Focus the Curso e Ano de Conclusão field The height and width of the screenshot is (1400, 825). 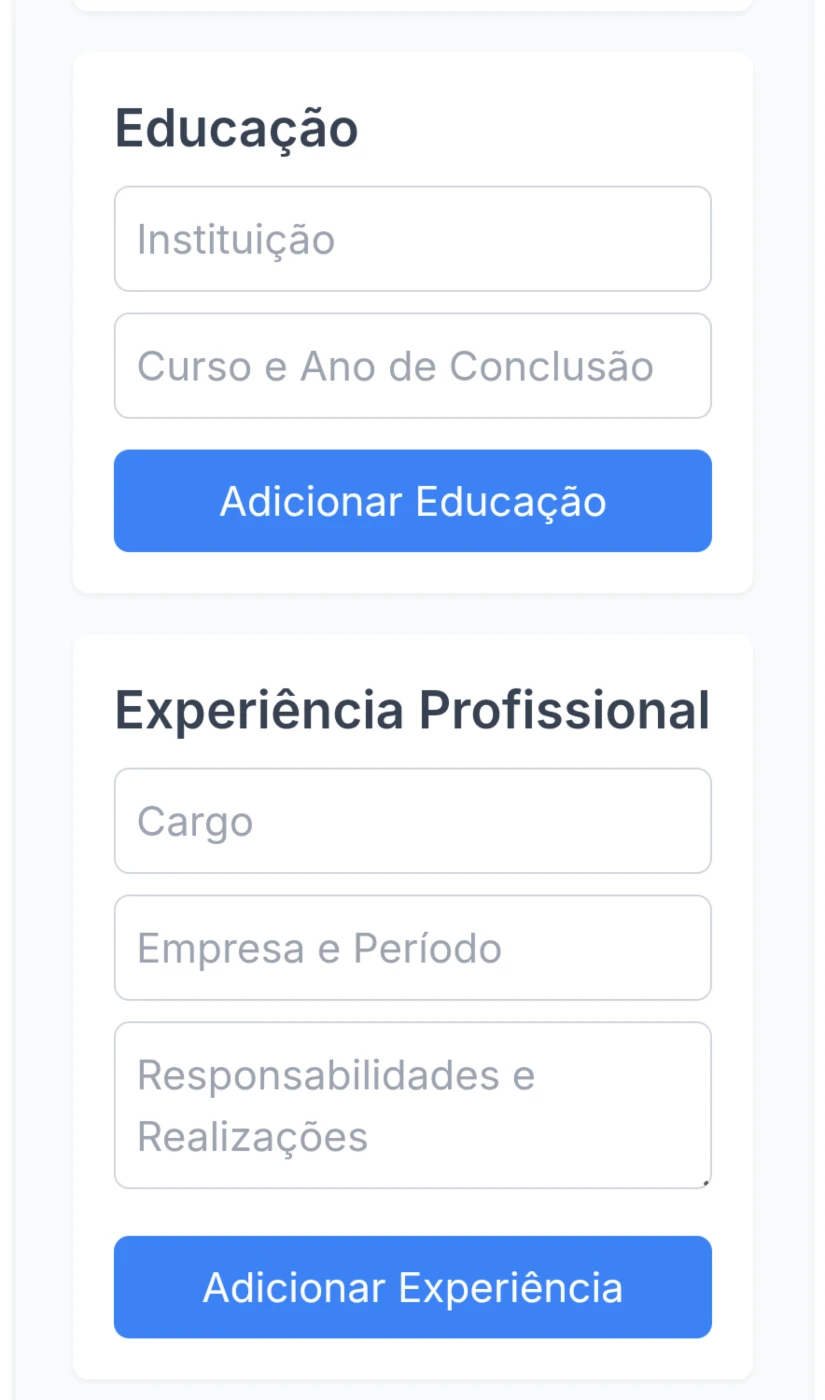pyautogui.click(x=412, y=366)
